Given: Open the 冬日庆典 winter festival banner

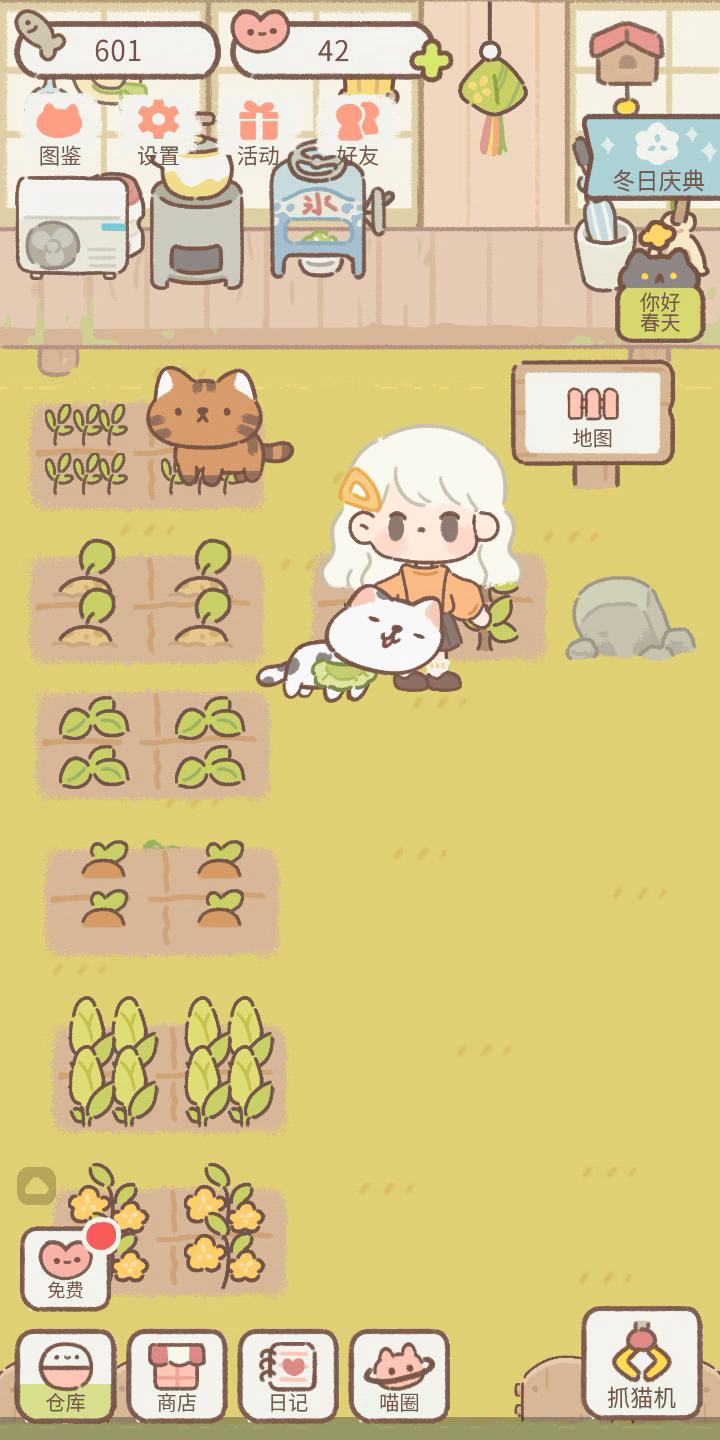Looking at the screenshot, I should coord(654,158).
